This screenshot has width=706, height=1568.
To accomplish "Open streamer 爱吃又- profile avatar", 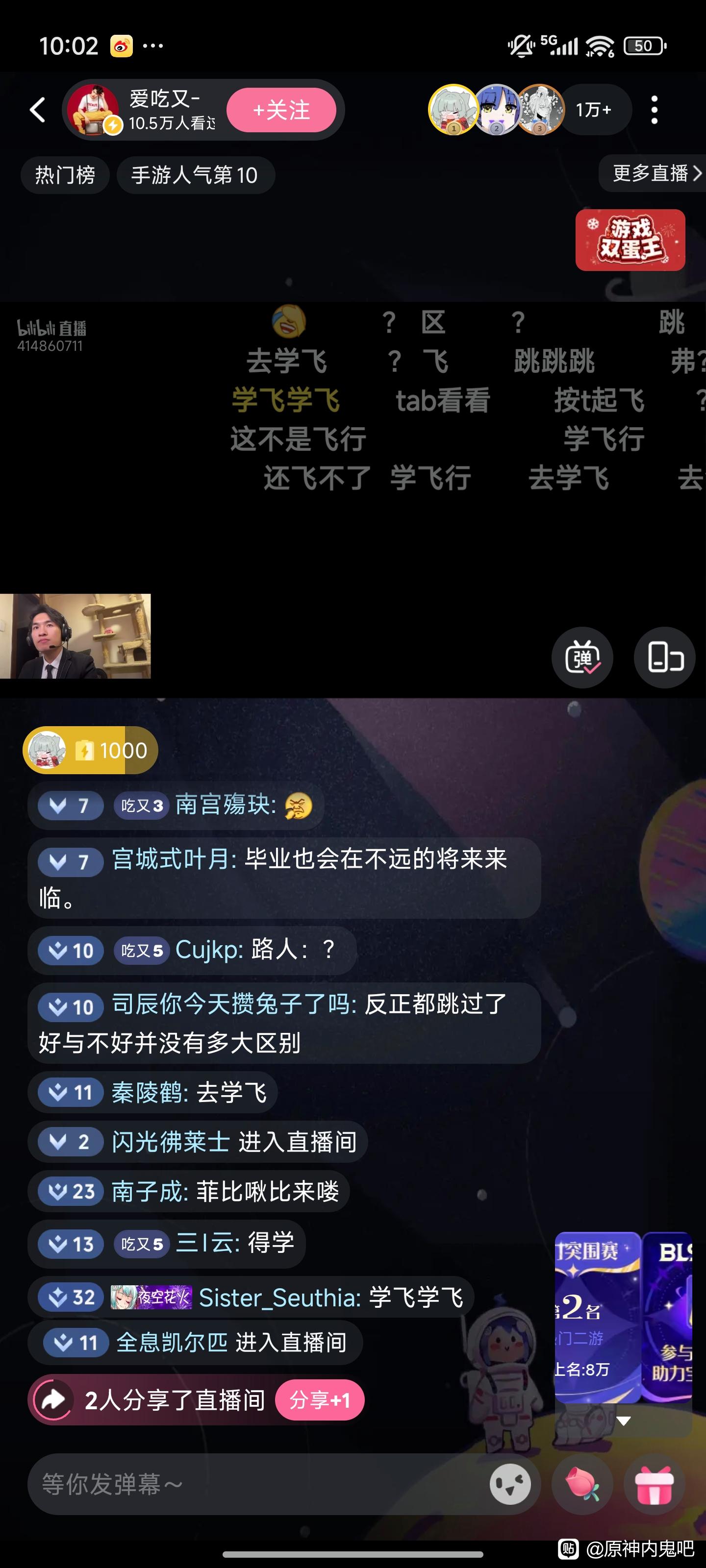I will click(93, 110).
